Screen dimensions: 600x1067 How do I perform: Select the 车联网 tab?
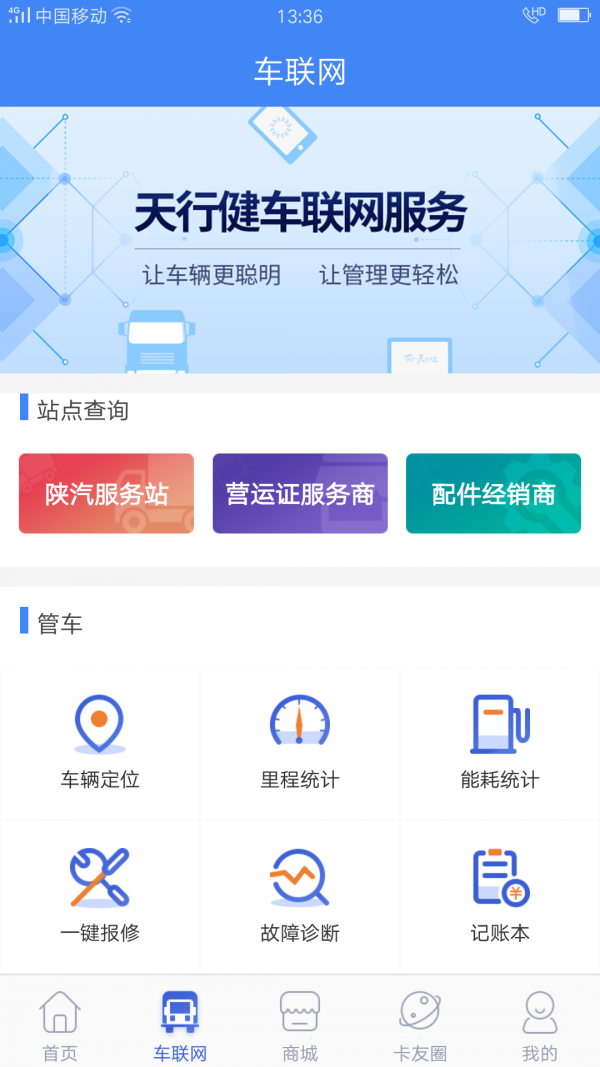click(180, 1025)
